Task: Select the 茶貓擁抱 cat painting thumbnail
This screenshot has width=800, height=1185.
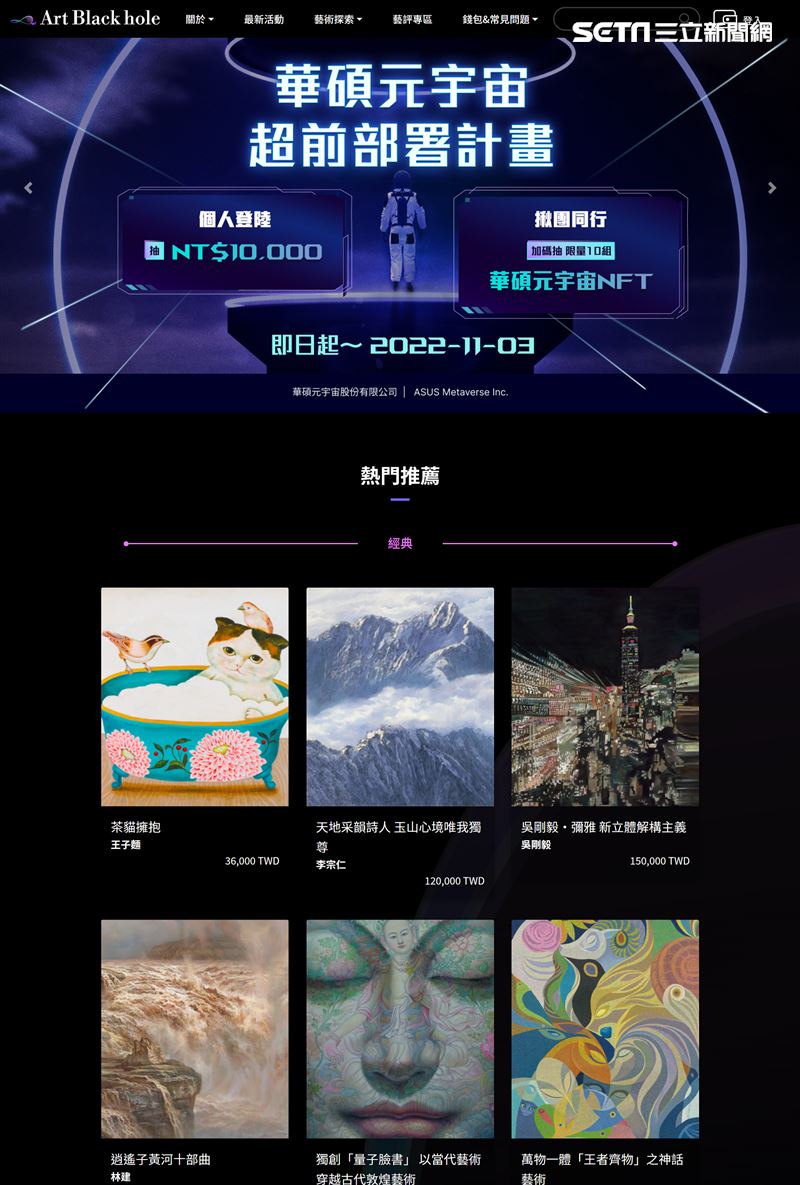Action: point(194,697)
